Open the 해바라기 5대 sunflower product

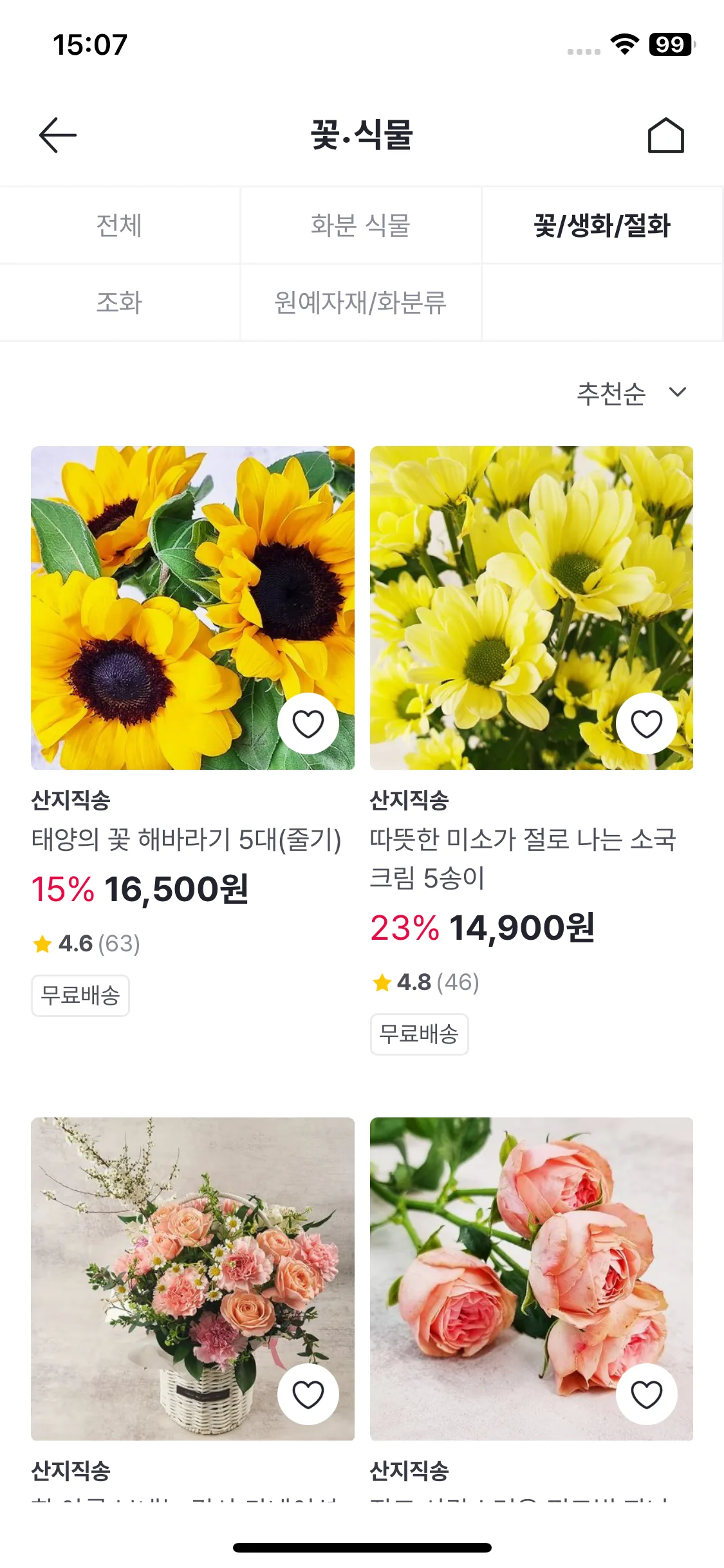click(x=192, y=607)
